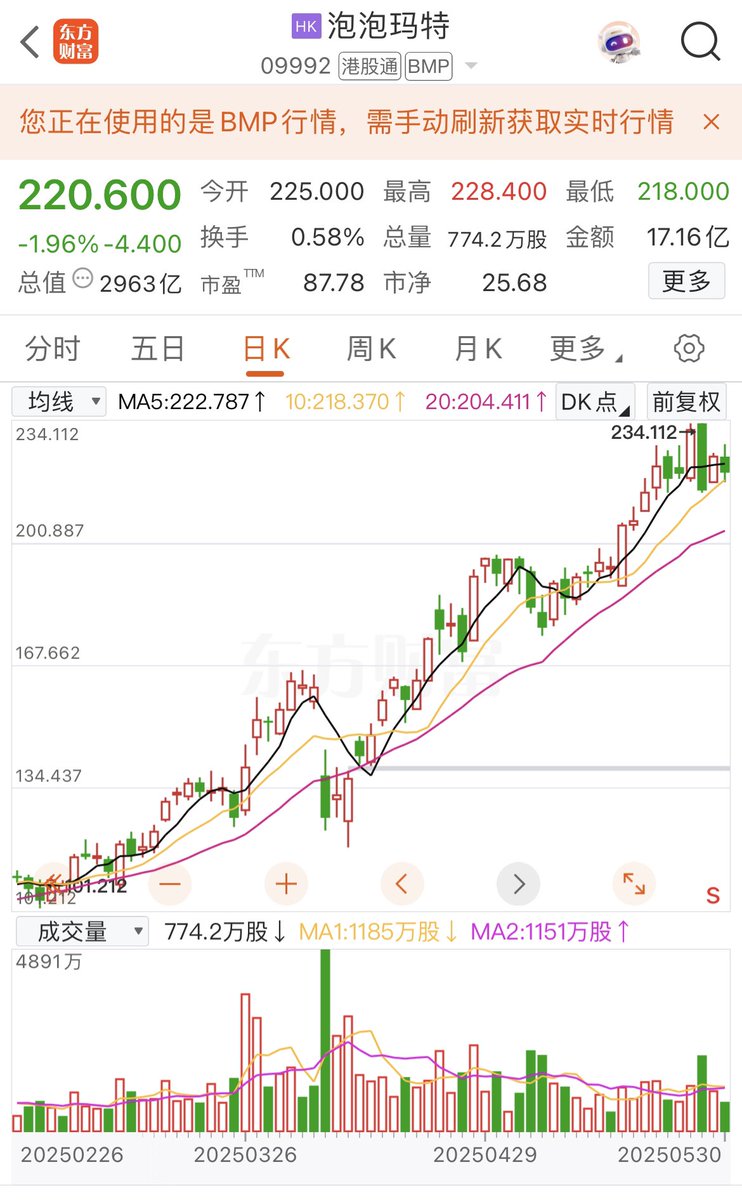Viewport: 742px width, 1200px height.
Task: Go back using the arrow
Action: coord(30,42)
